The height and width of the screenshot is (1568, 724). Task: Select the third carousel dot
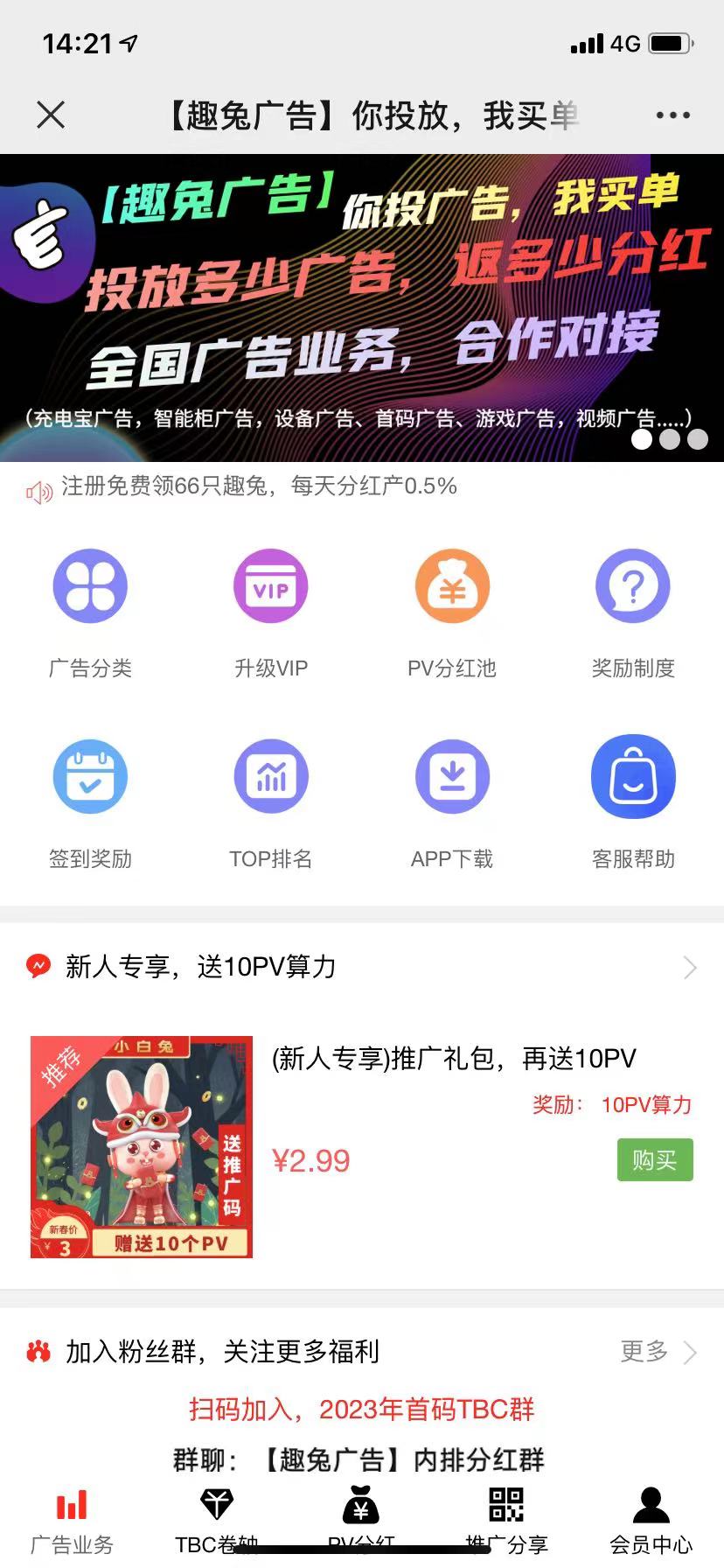698,440
